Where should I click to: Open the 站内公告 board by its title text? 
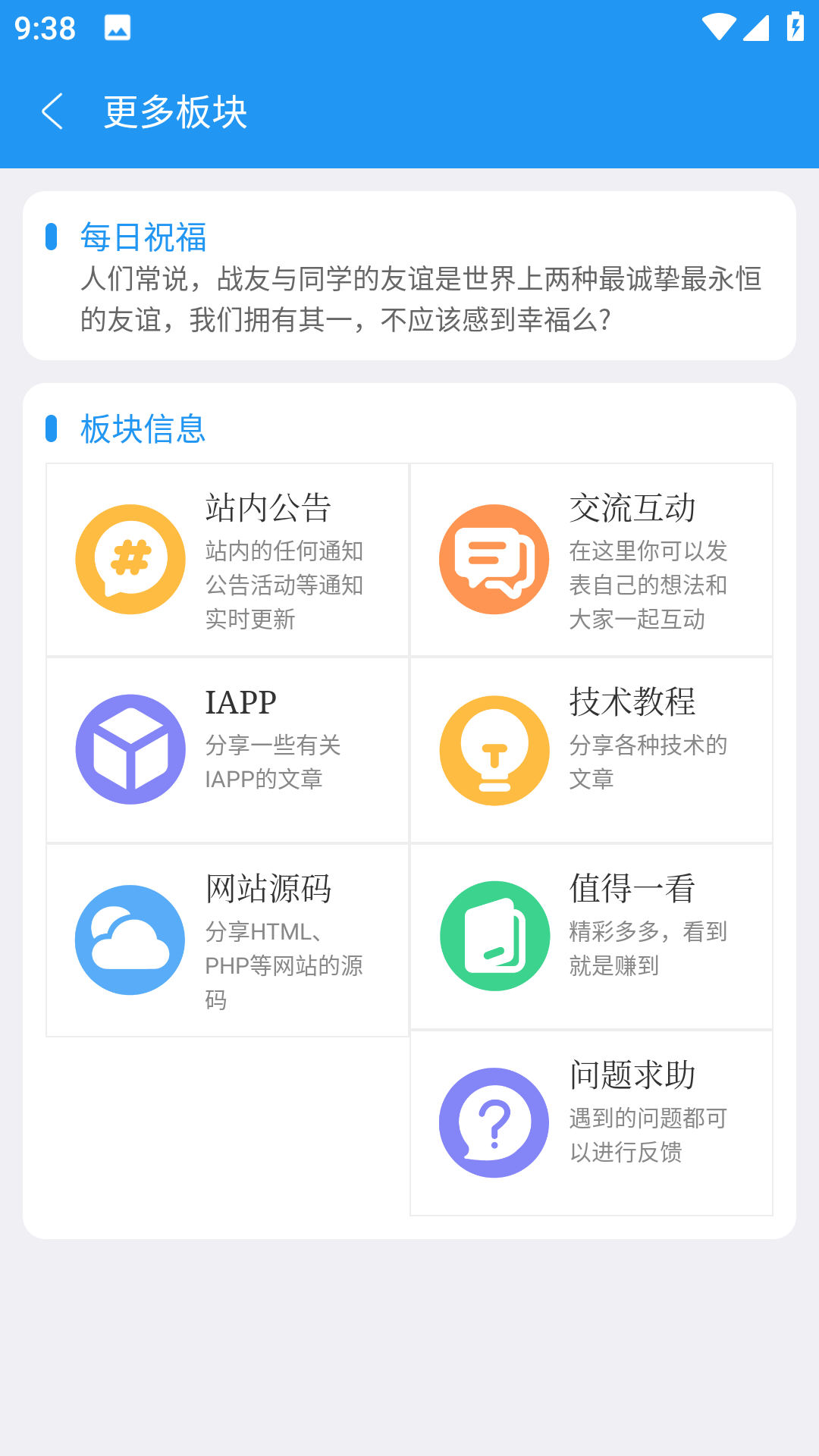269,507
